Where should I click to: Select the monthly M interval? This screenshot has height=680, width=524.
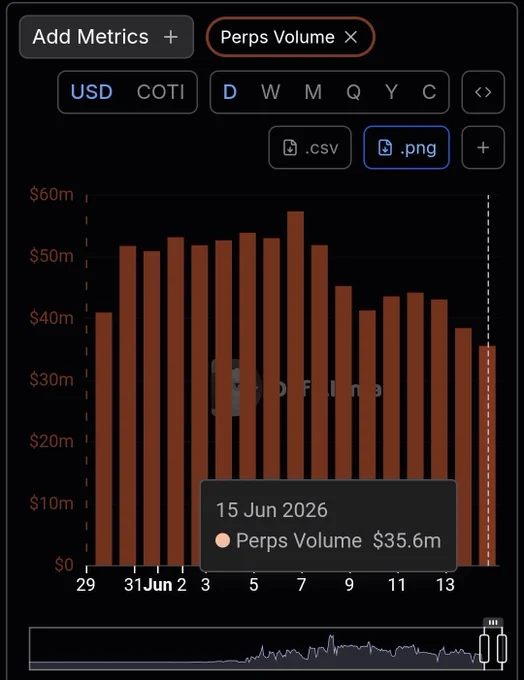313,92
